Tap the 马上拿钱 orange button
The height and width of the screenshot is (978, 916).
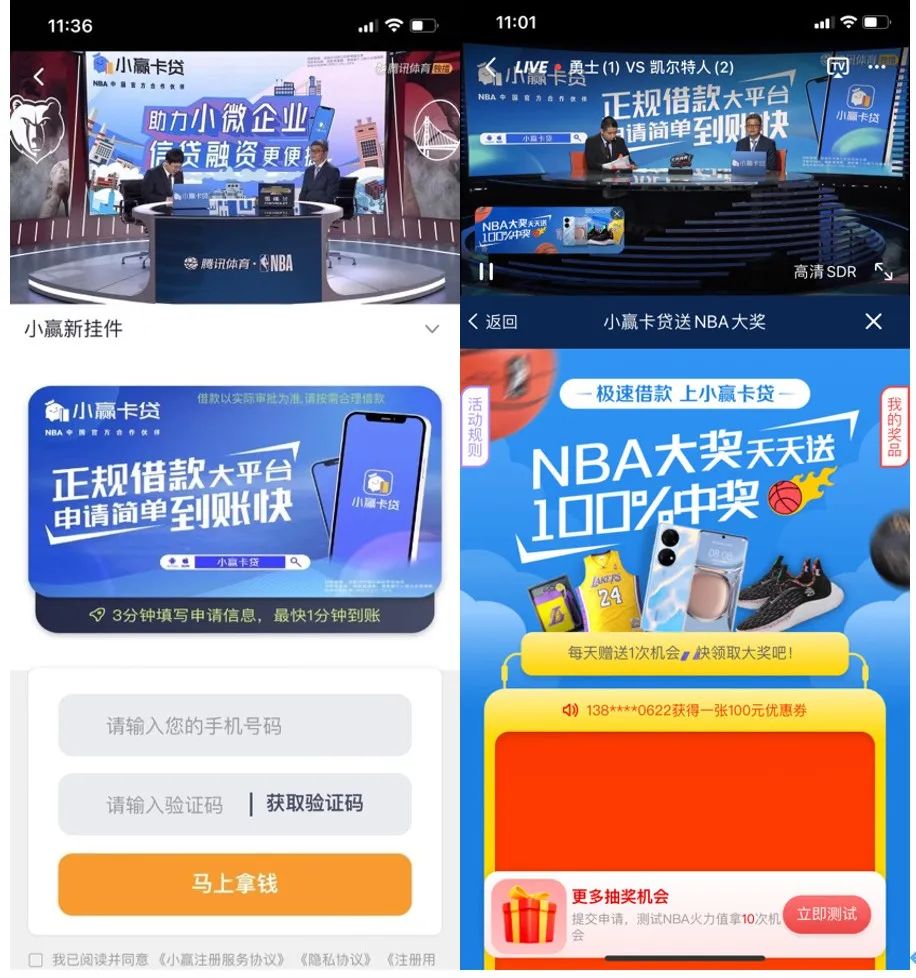tap(235, 885)
